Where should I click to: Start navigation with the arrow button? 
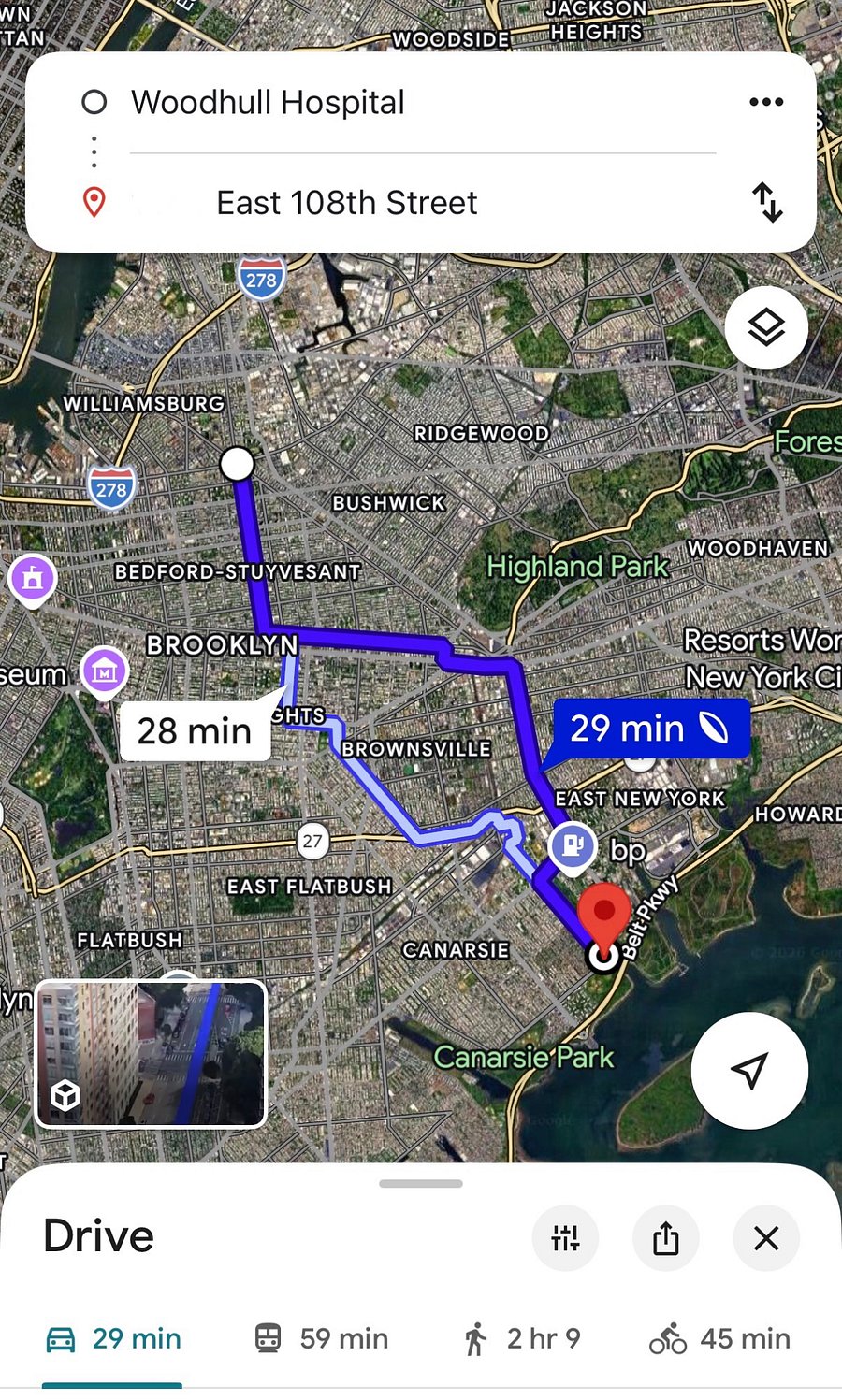749,1071
